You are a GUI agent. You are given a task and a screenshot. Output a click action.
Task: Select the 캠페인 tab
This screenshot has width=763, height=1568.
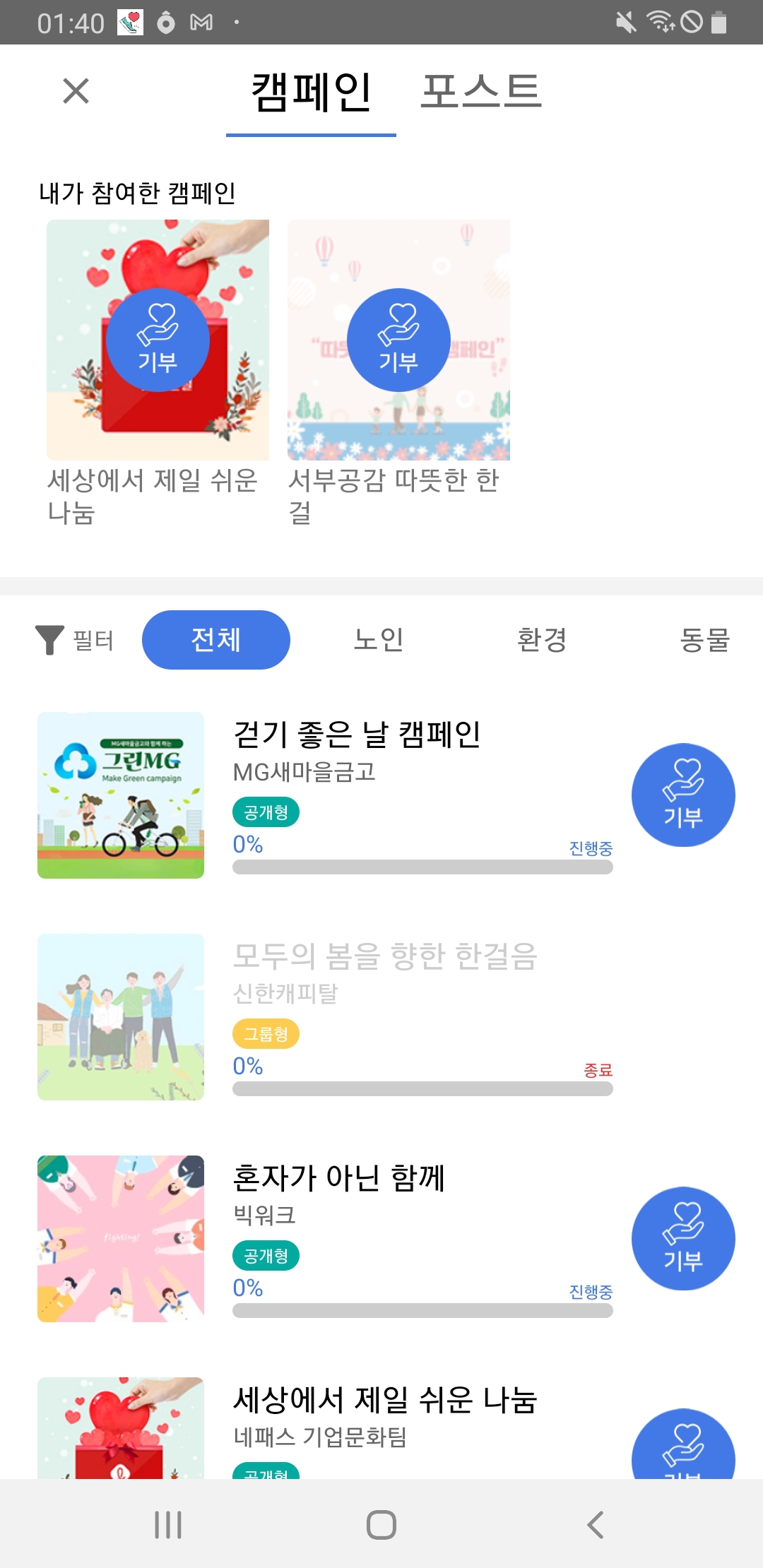click(x=311, y=92)
